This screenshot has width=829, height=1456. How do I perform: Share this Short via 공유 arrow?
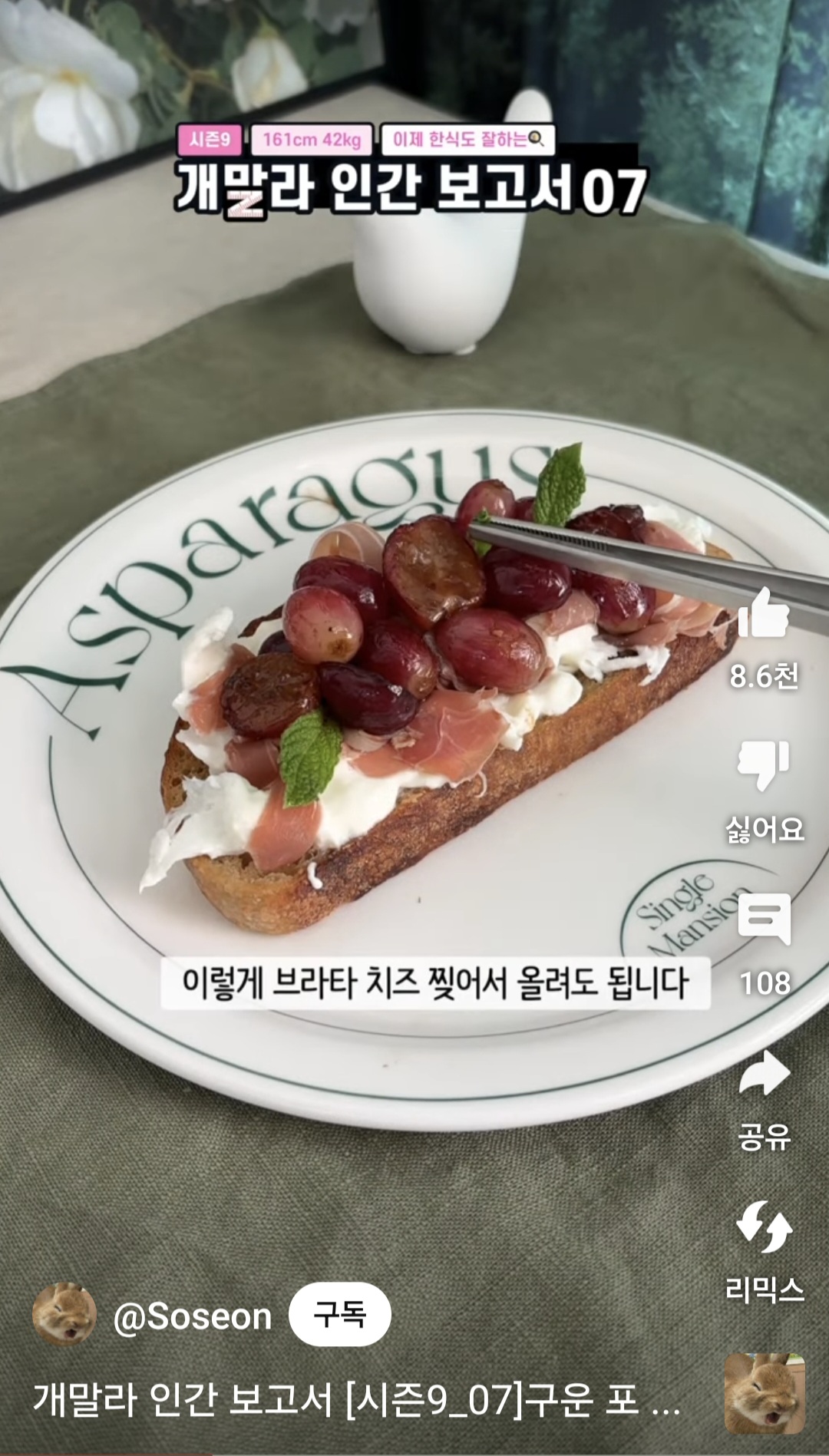coord(764,1074)
